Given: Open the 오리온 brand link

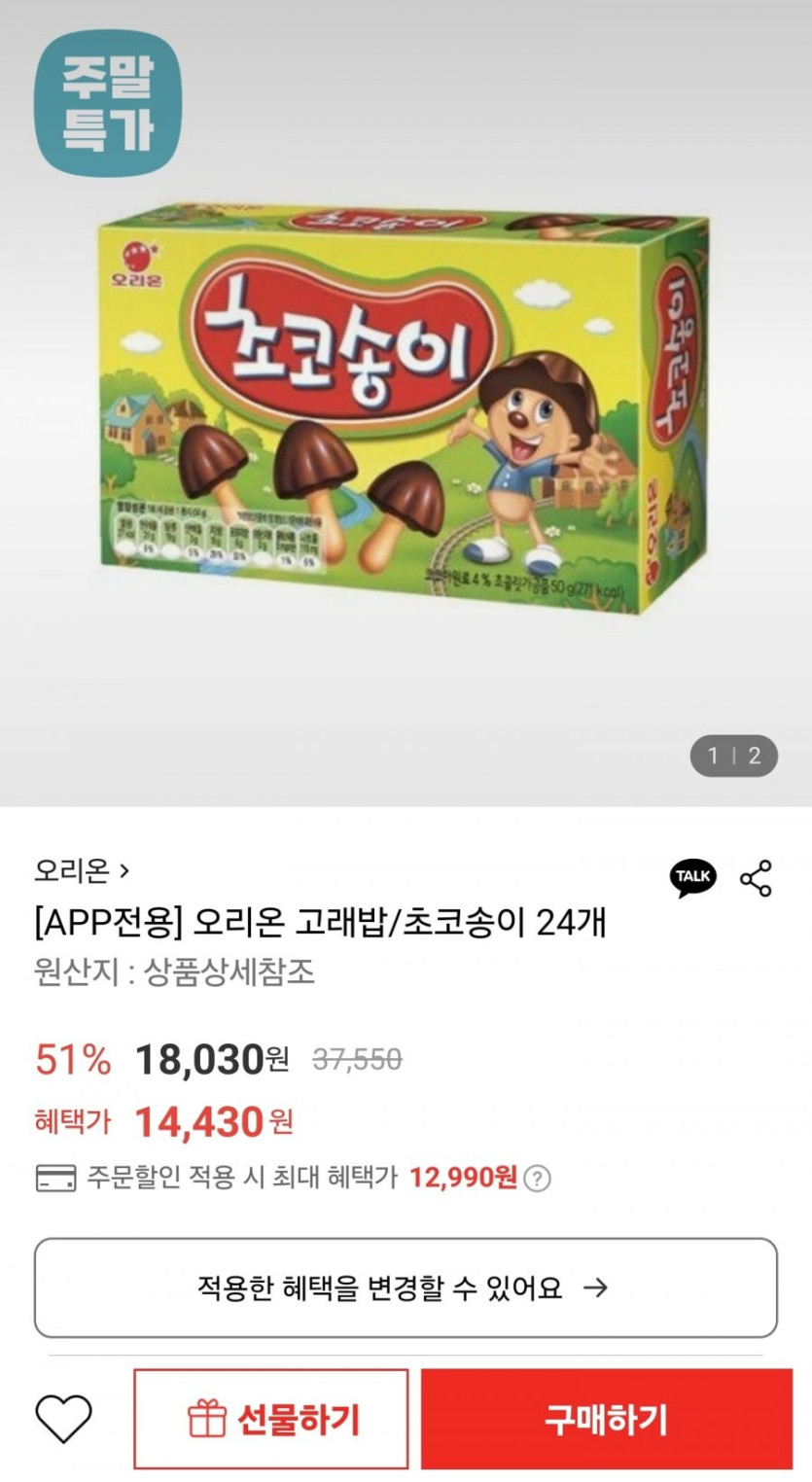Looking at the screenshot, I should pyautogui.click(x=82, y=869).
